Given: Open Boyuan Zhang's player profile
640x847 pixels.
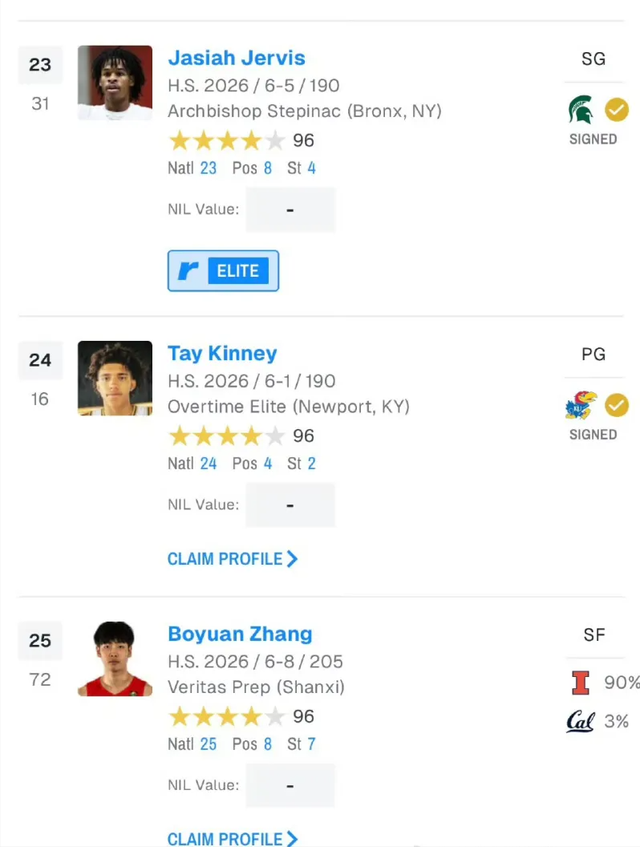Looking at the screenshot, I should click(240, 634).
